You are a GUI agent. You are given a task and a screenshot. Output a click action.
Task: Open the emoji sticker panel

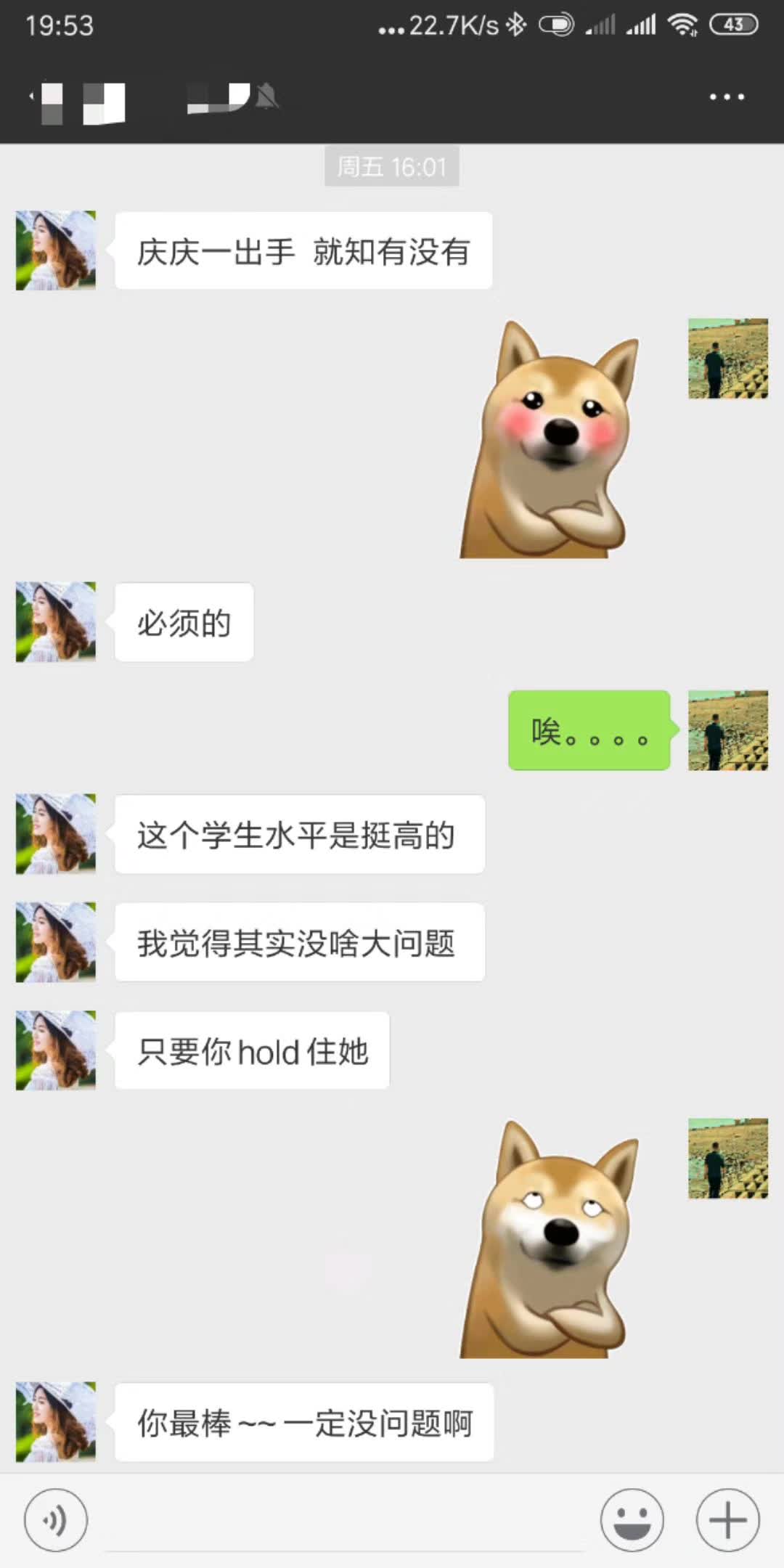coord(632,1519)
